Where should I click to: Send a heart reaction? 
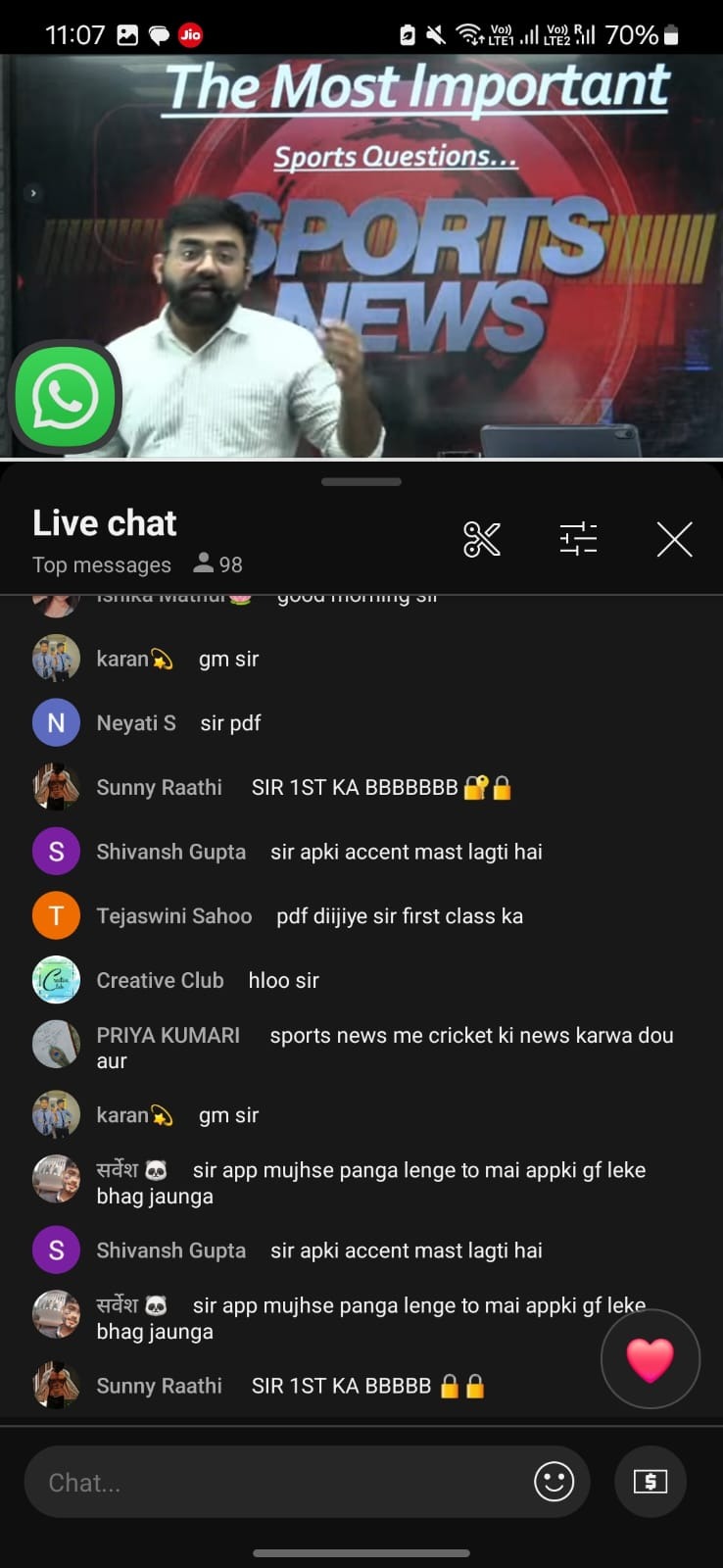(651, 1359)
